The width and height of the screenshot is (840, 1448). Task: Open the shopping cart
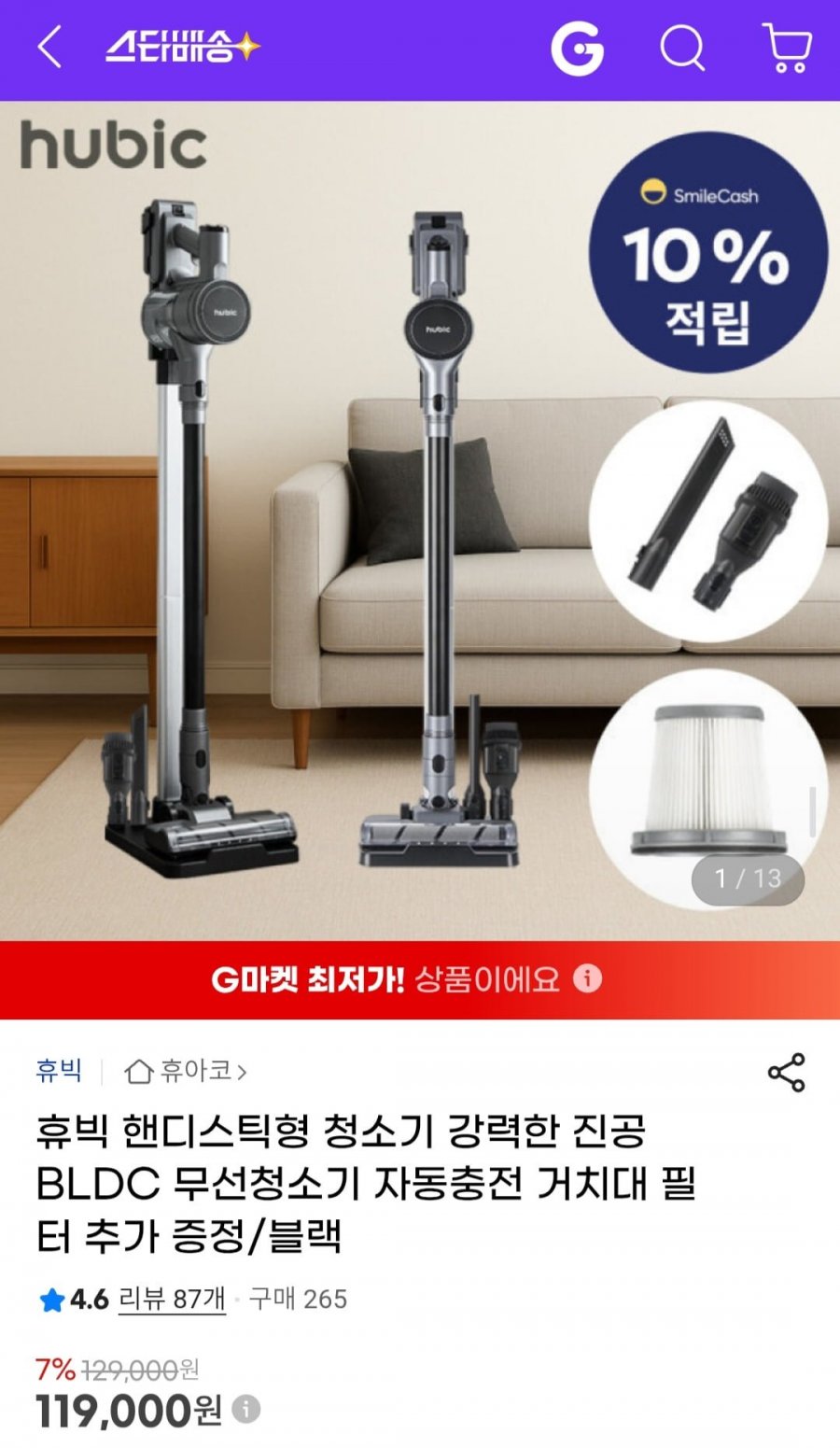(x=788, y=48)
